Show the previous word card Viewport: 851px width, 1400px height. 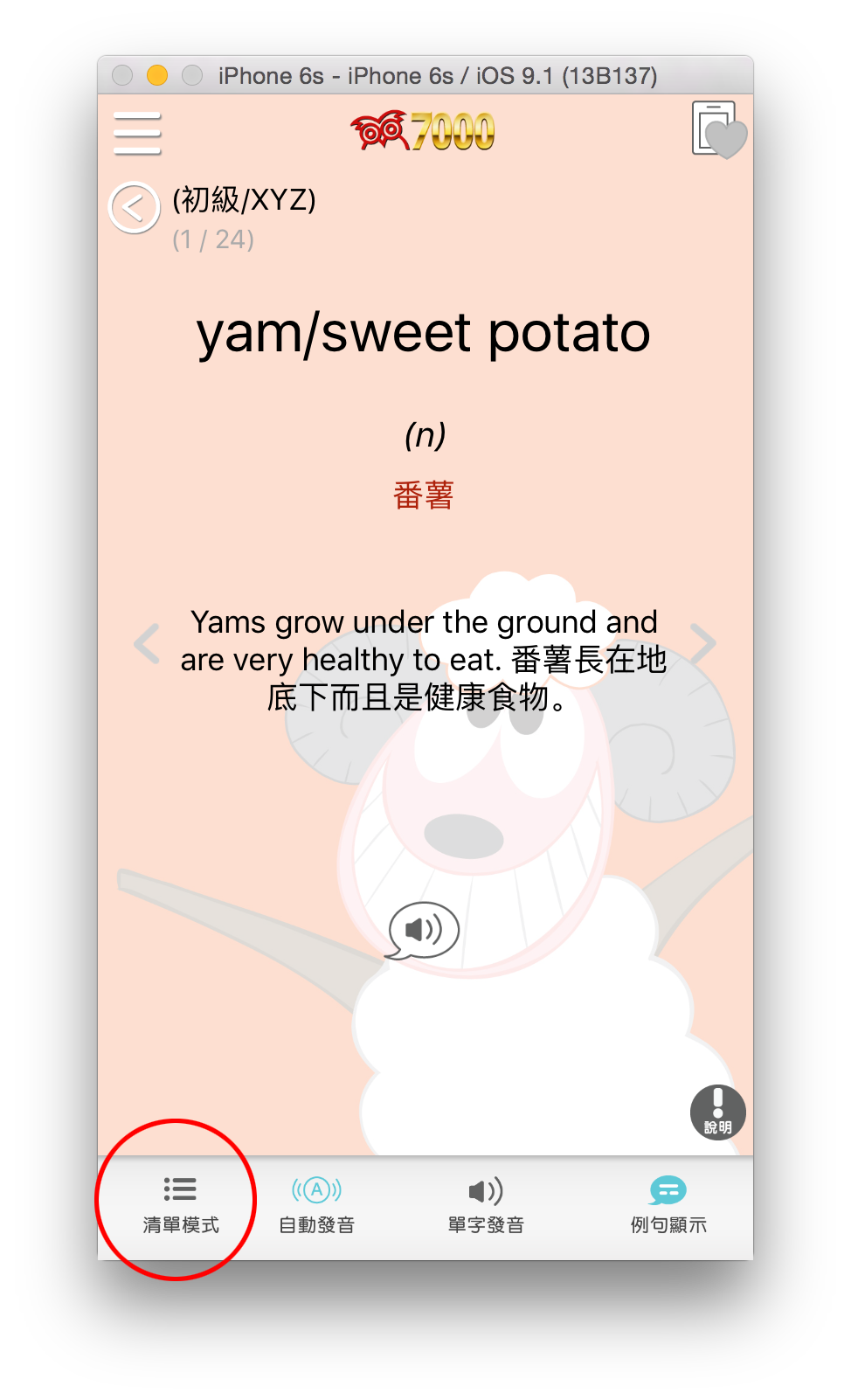[147, 644]
